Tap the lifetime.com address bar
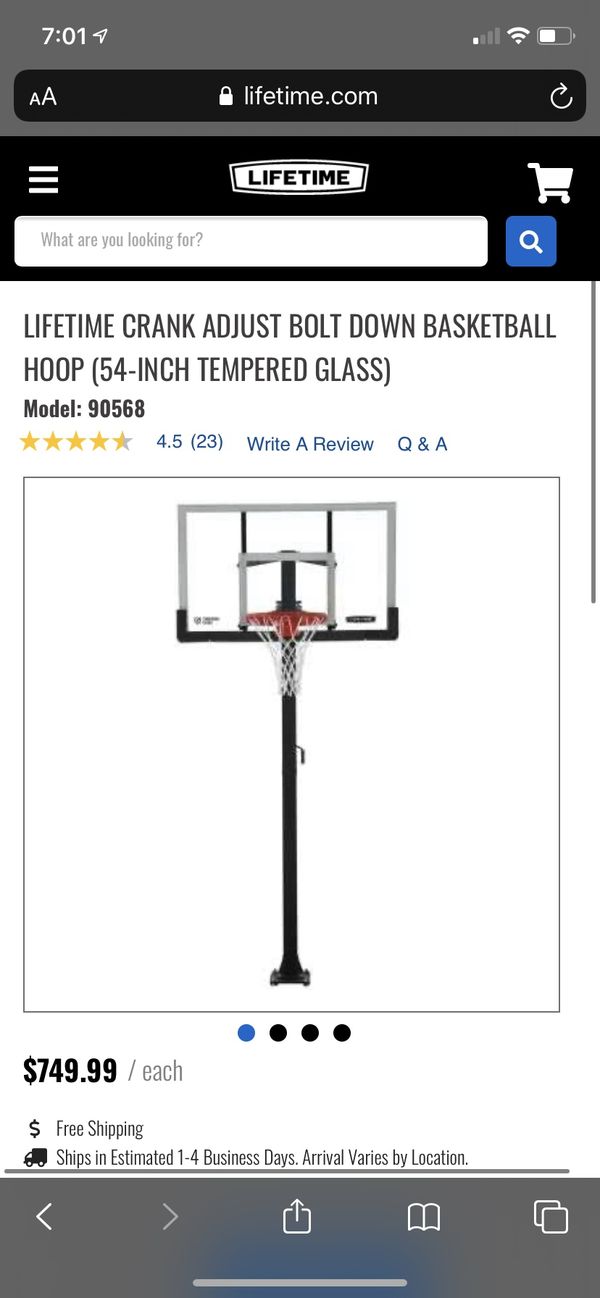This screenshot has width=600, height=1298. (300, 96)
